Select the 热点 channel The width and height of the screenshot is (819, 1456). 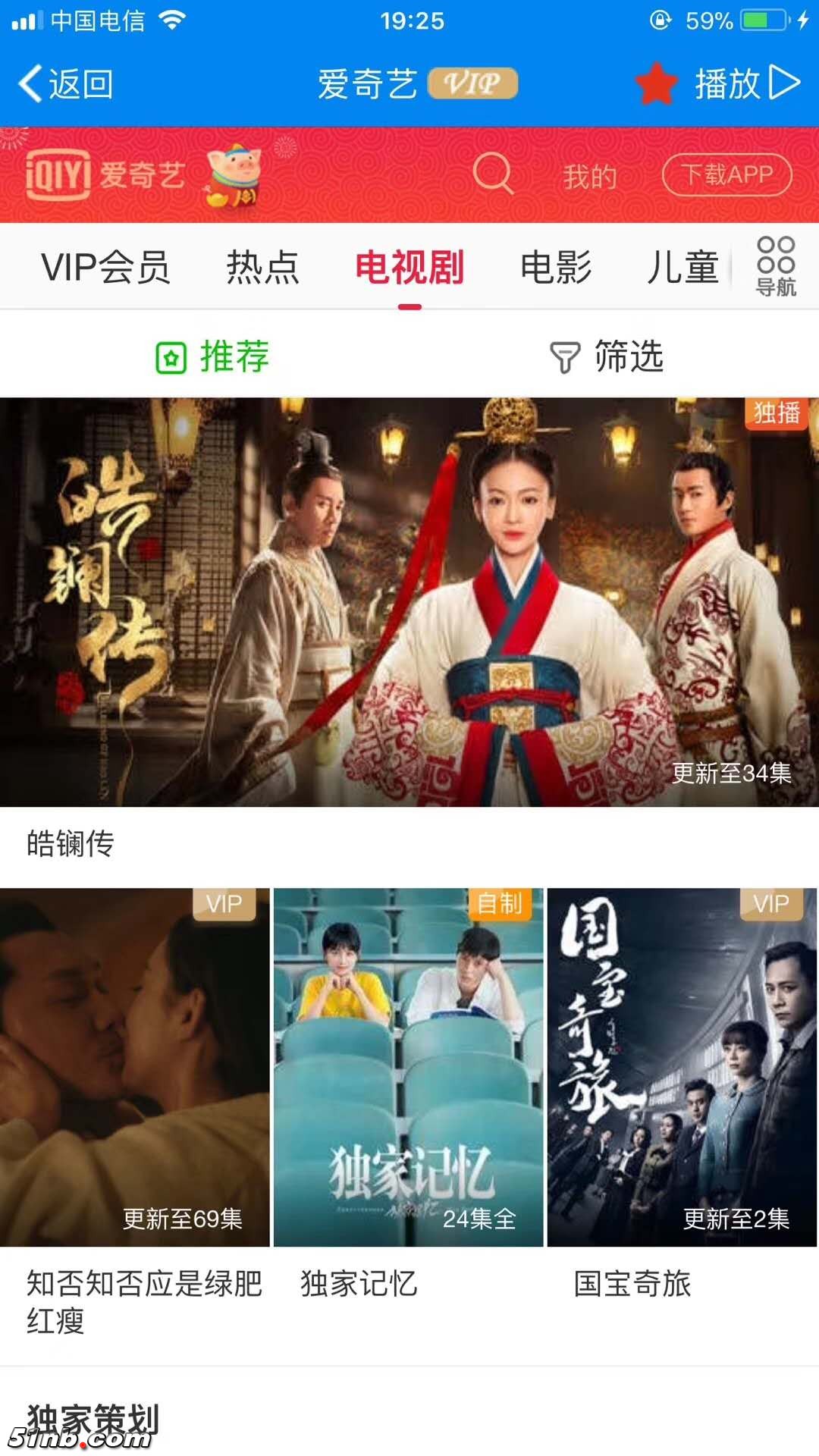pos(263,267)
